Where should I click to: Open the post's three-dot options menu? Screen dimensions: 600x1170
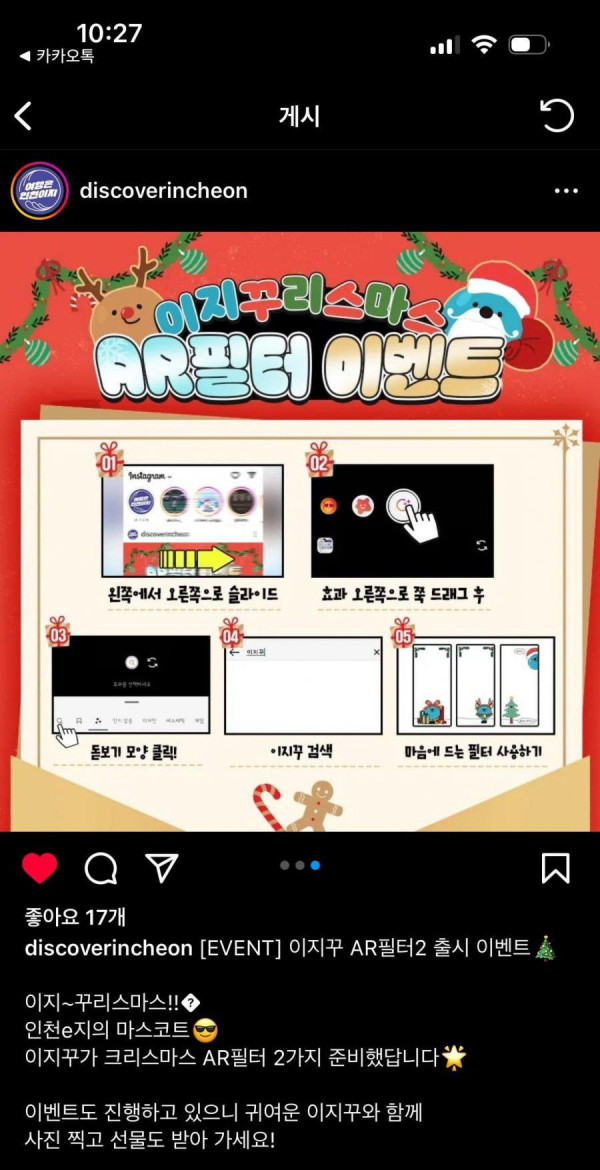[566, 190]
